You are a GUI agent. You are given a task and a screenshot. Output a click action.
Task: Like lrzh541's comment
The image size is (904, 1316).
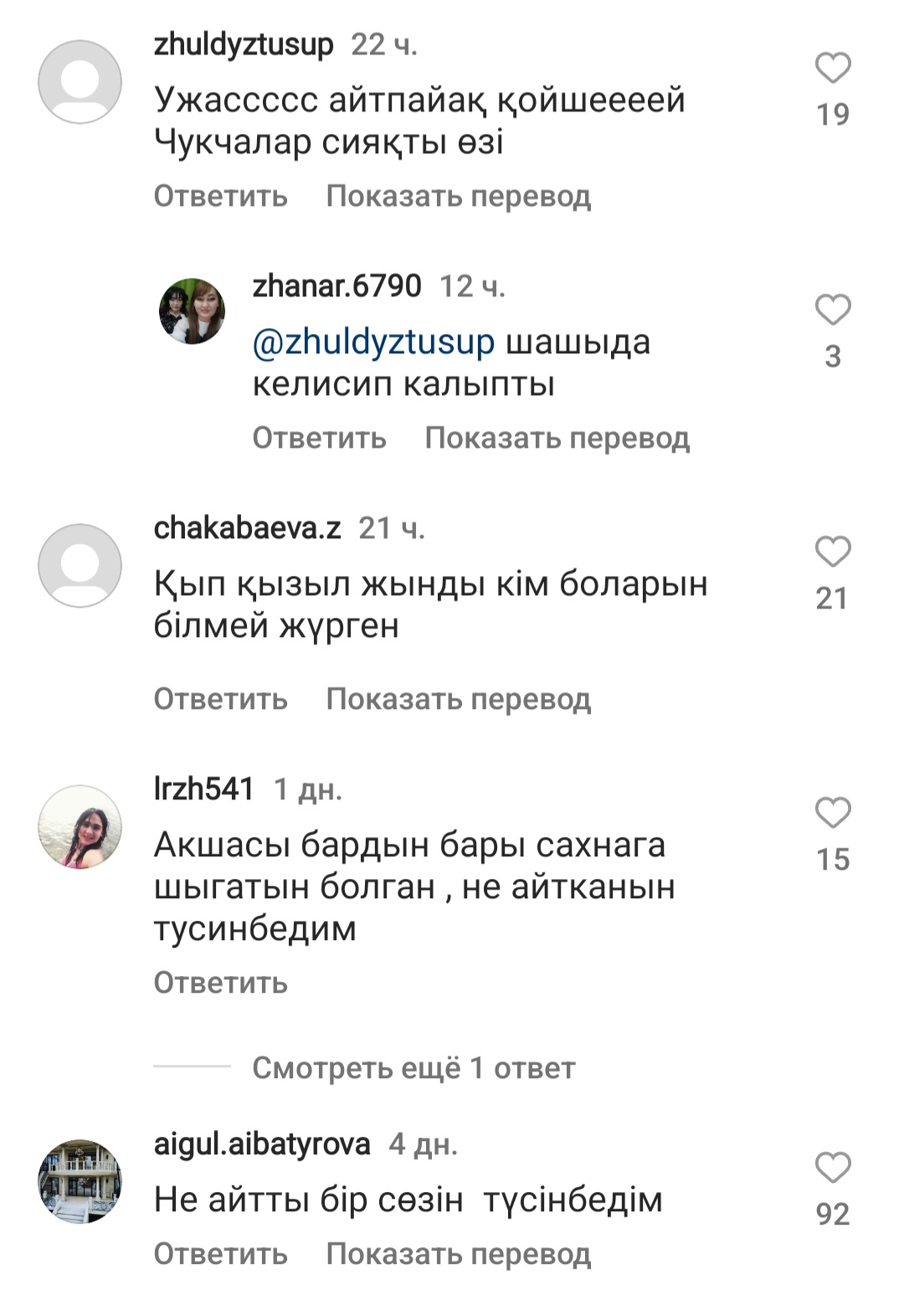pyautogui.click(x=832, y=814)
